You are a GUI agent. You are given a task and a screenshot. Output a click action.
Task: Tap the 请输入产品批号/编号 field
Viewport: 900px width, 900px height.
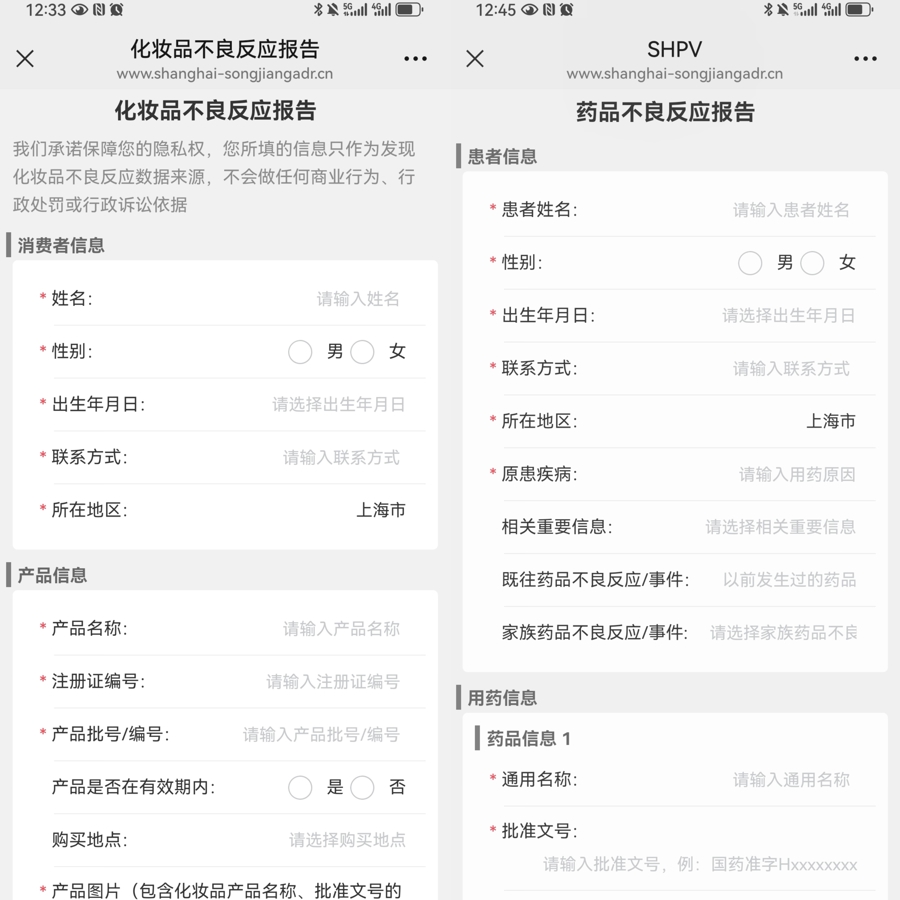(x=321, y=735)
